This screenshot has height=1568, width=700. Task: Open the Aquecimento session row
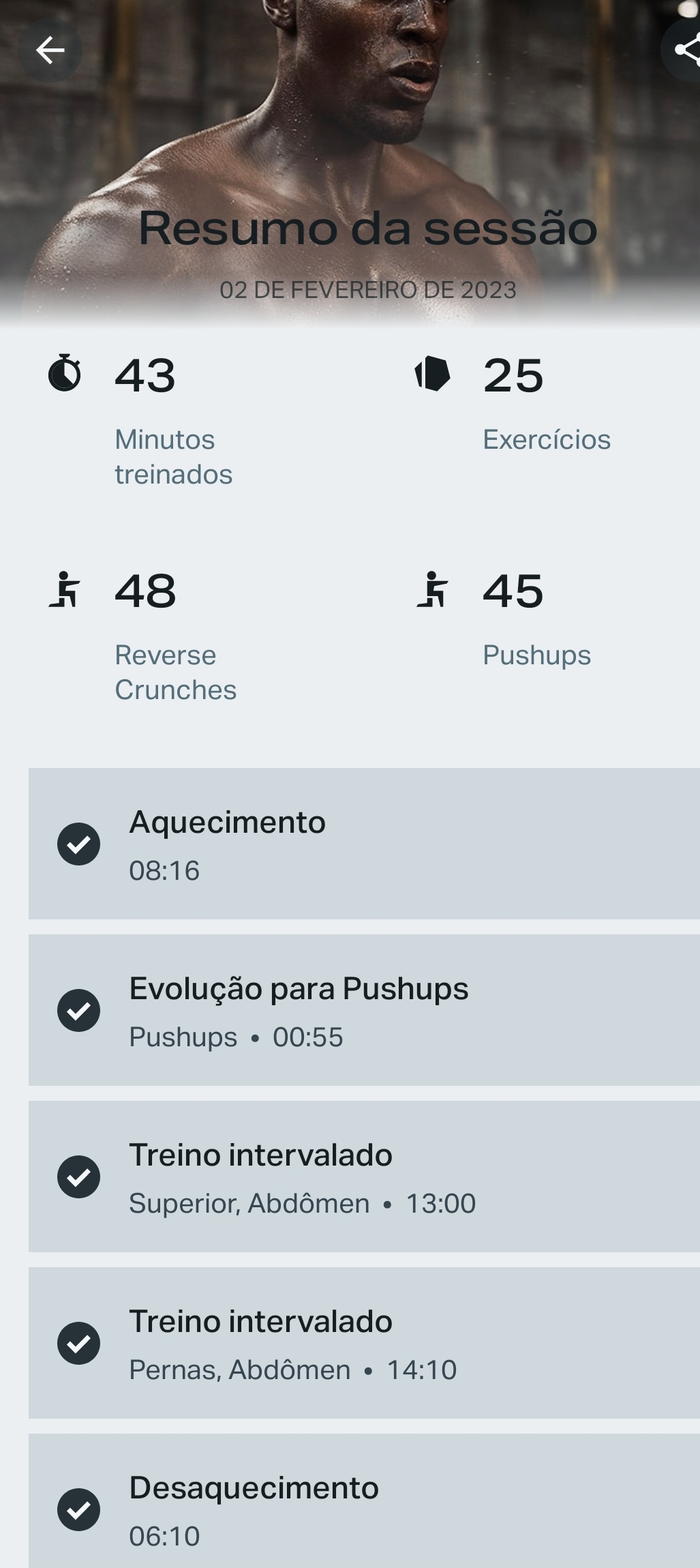pyautogui.click(x=364, y=844)
